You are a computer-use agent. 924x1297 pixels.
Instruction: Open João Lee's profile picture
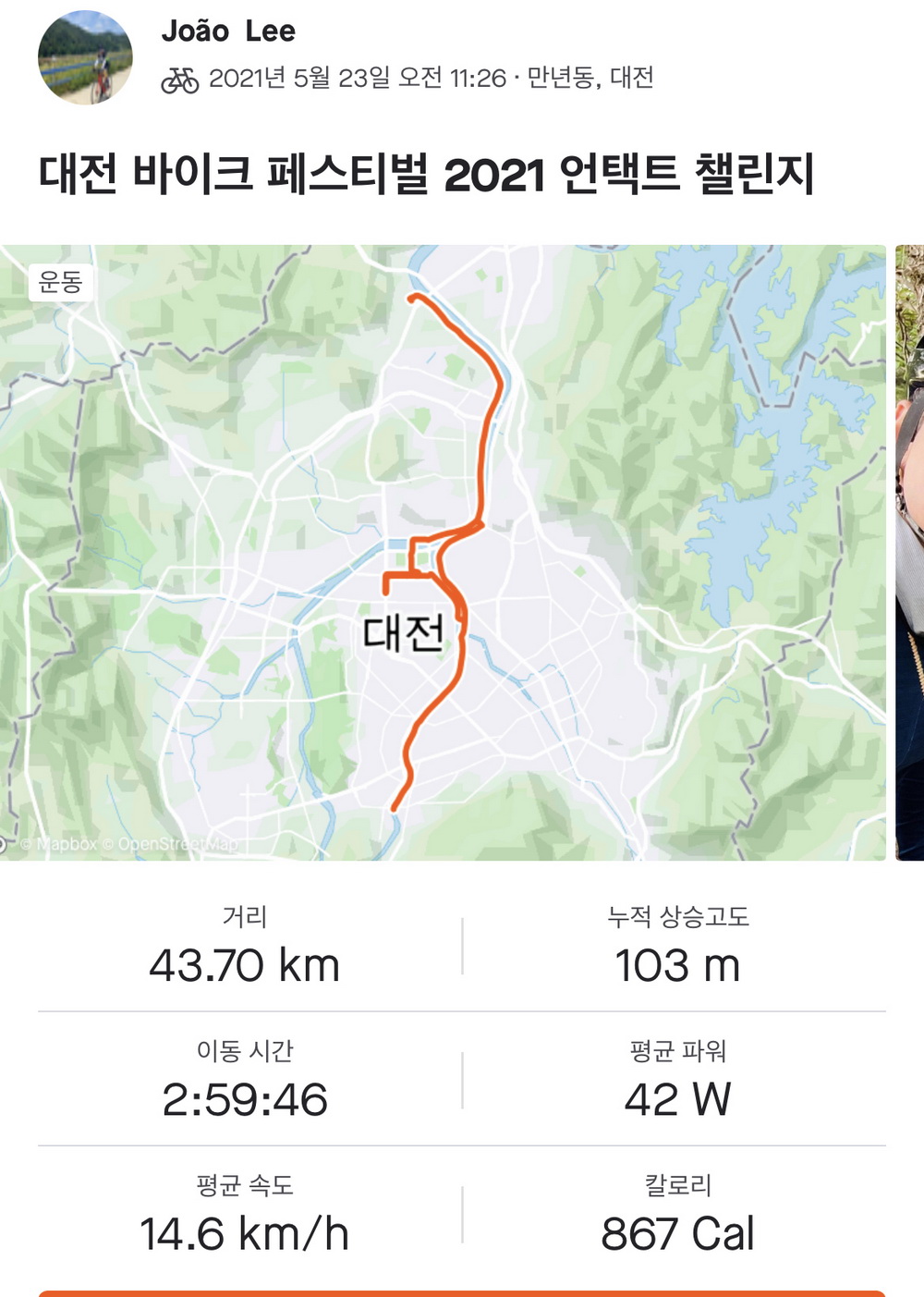coord(85,57)
